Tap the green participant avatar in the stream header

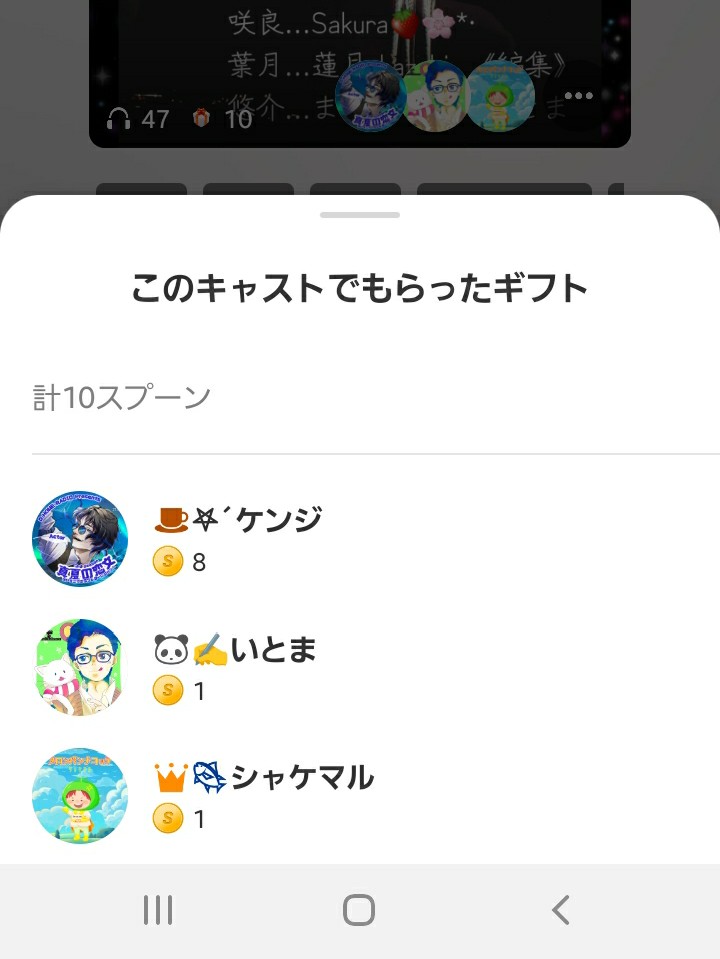point(500,95)
